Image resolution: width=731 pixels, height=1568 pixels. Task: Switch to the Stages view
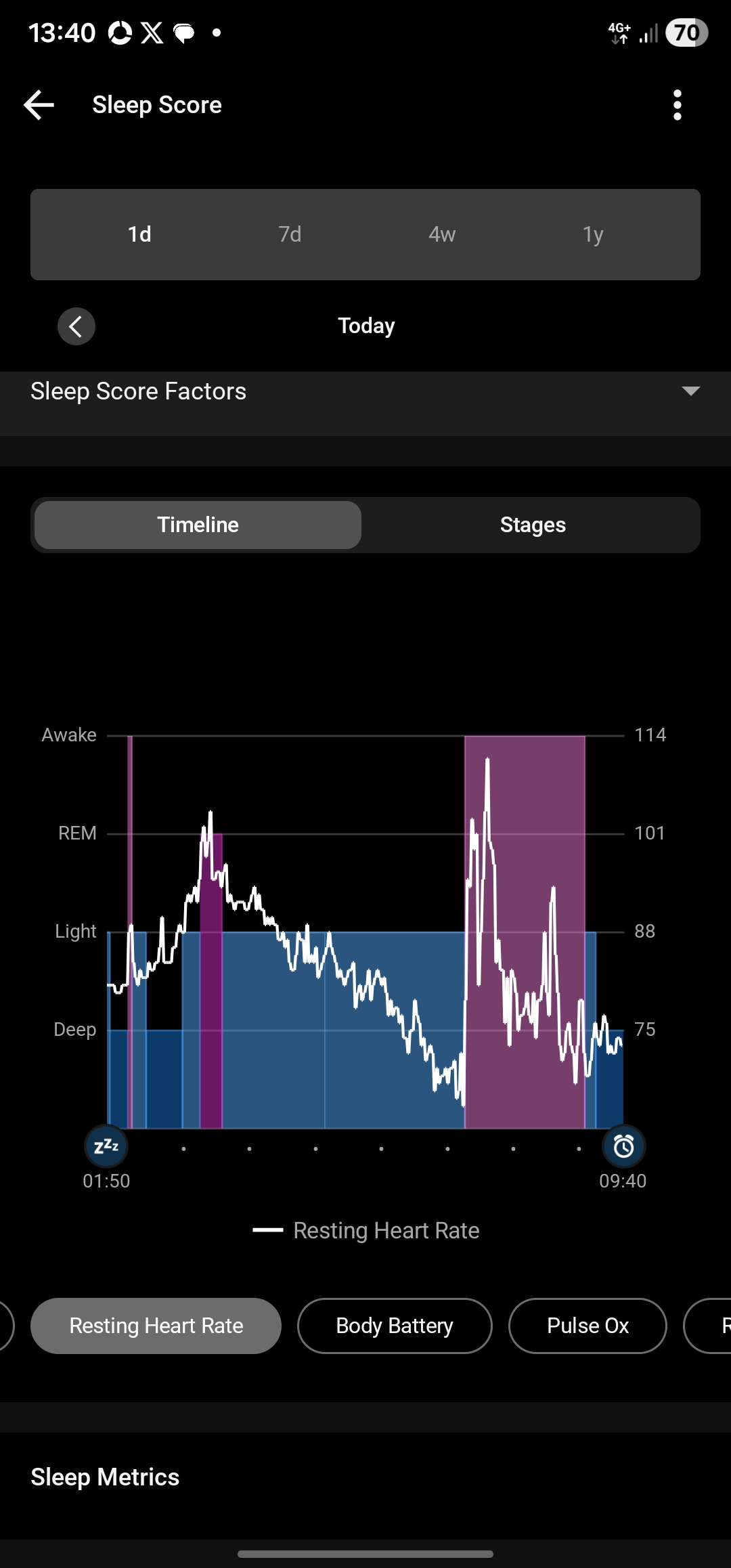click(x=533, y=525)
